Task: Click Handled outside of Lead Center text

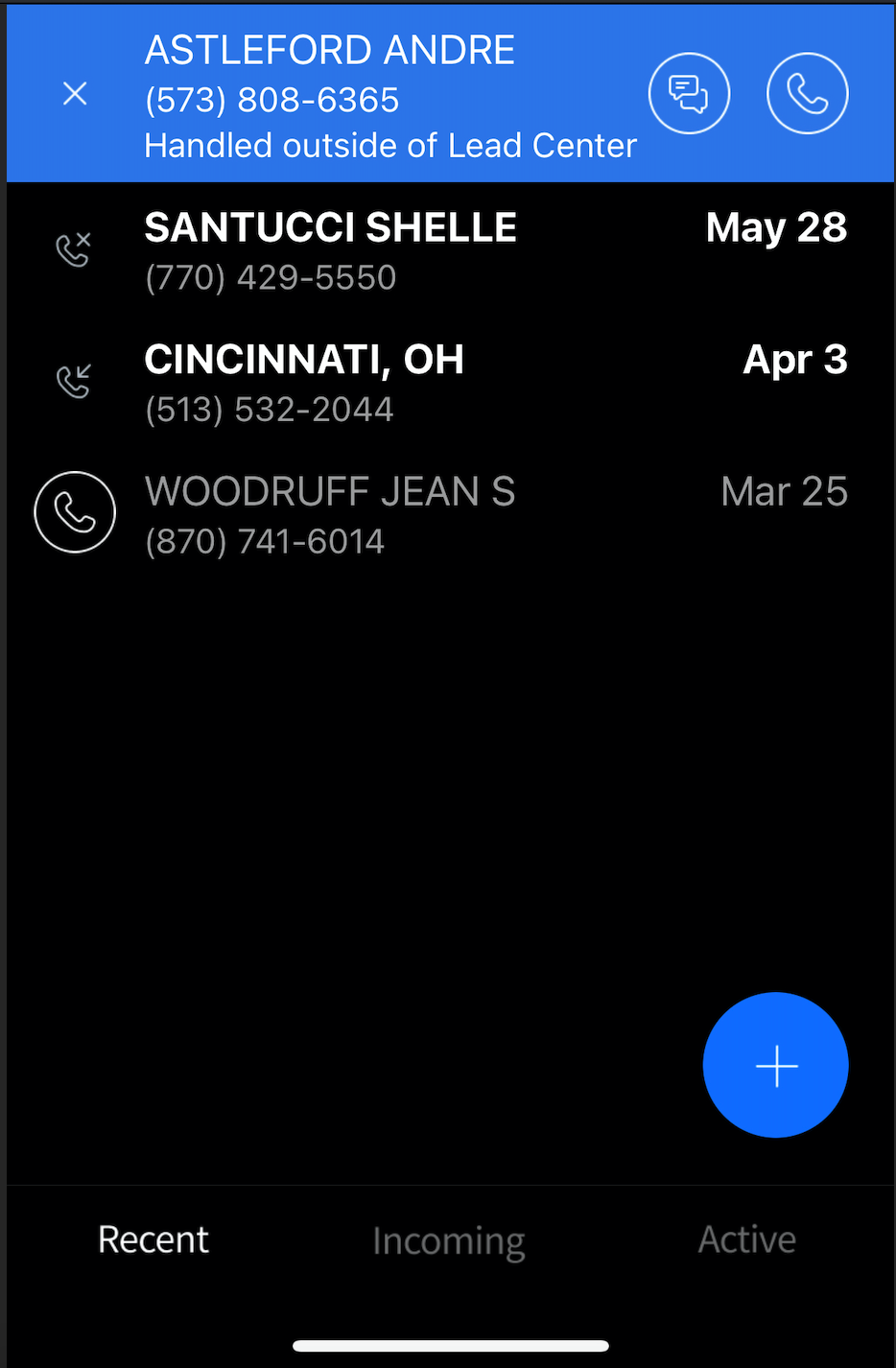Action: (x=389, y=145)
